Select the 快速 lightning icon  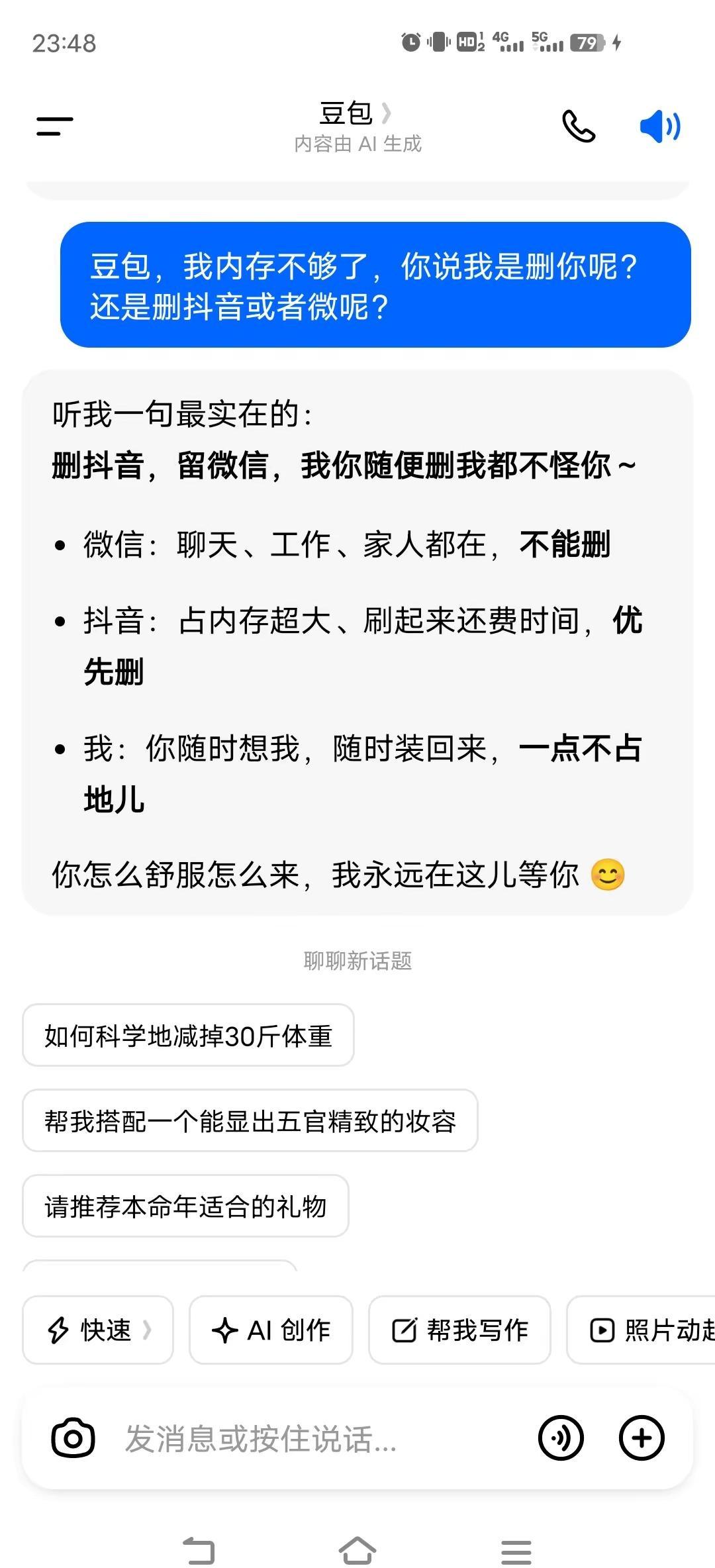58,1330
